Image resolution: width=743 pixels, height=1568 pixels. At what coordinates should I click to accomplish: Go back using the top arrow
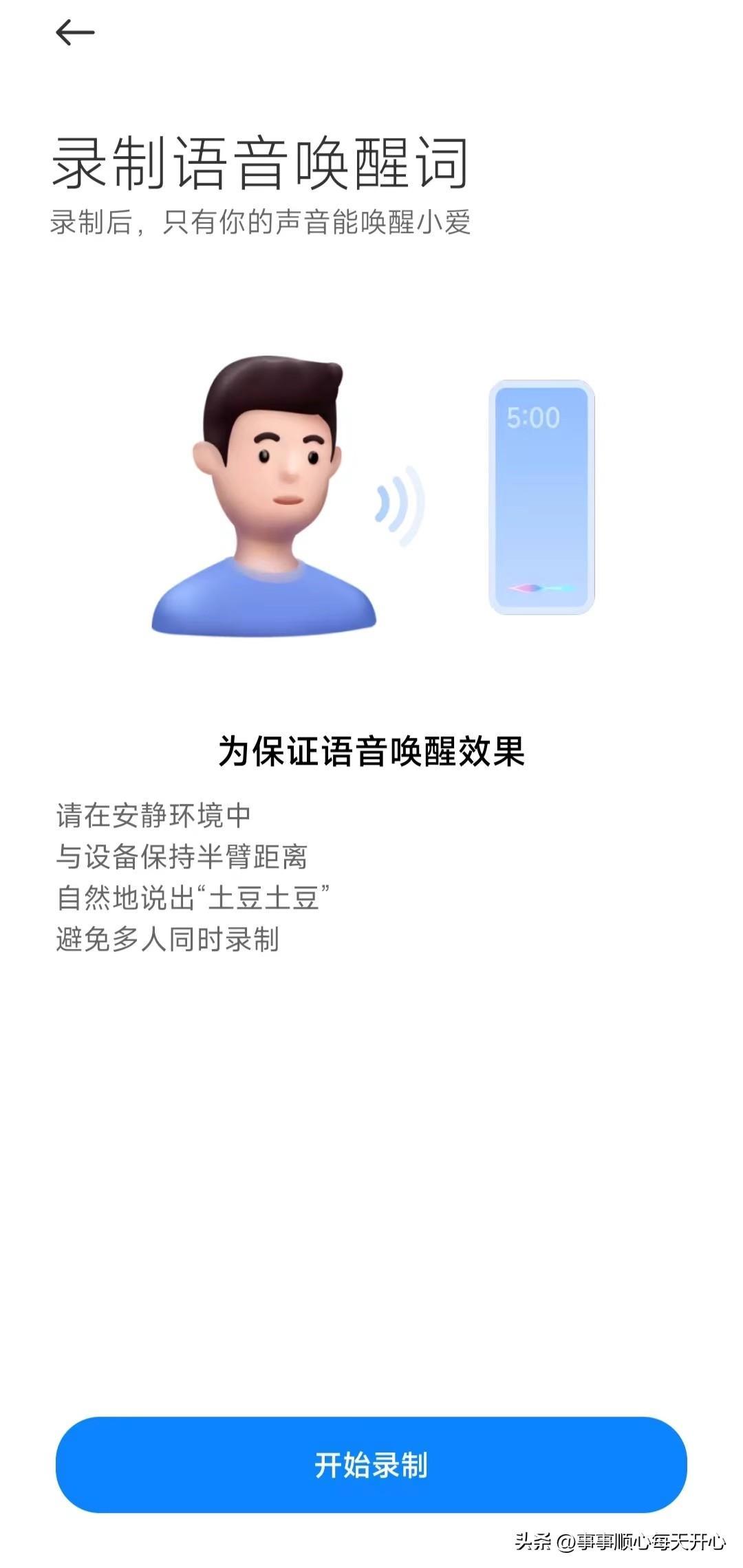74,32
